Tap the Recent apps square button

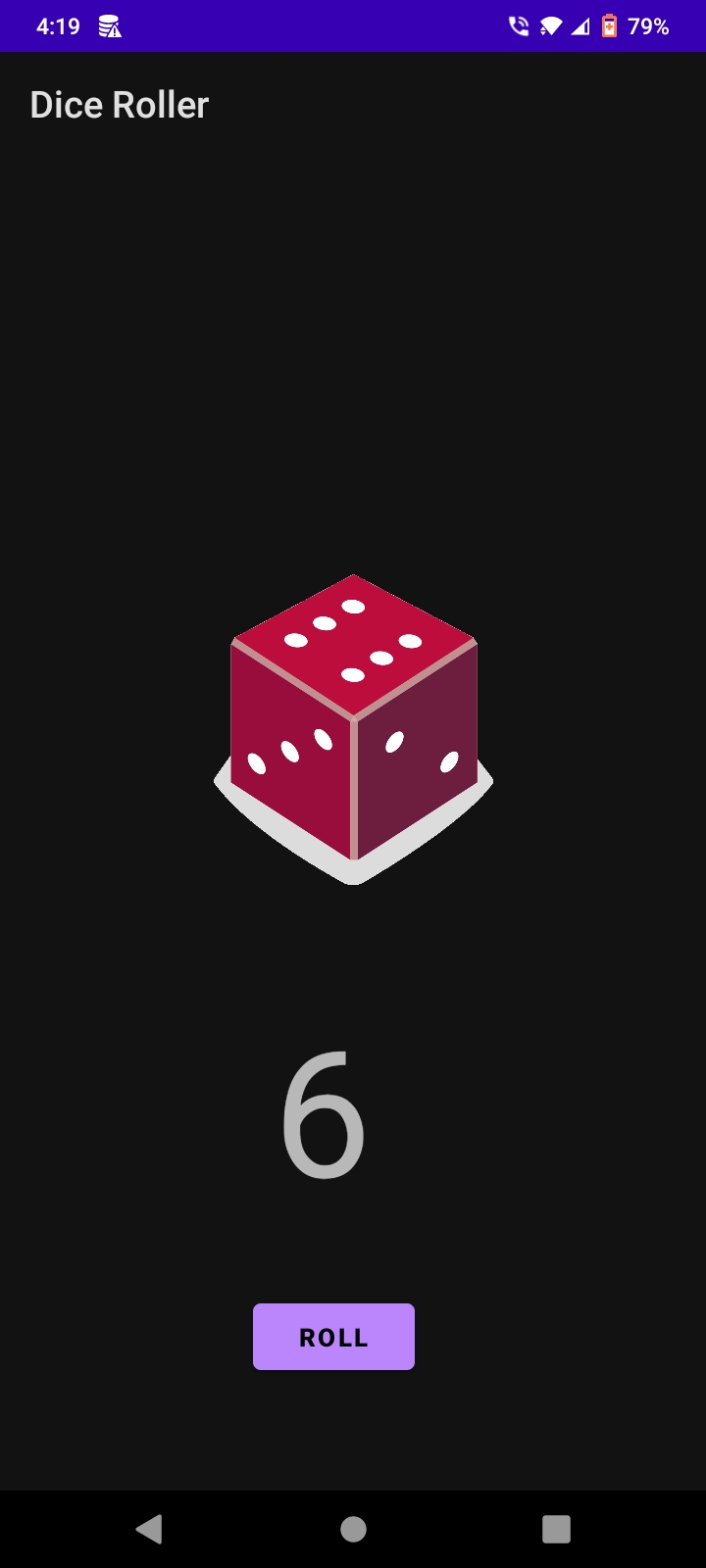tap(557, 1528)
